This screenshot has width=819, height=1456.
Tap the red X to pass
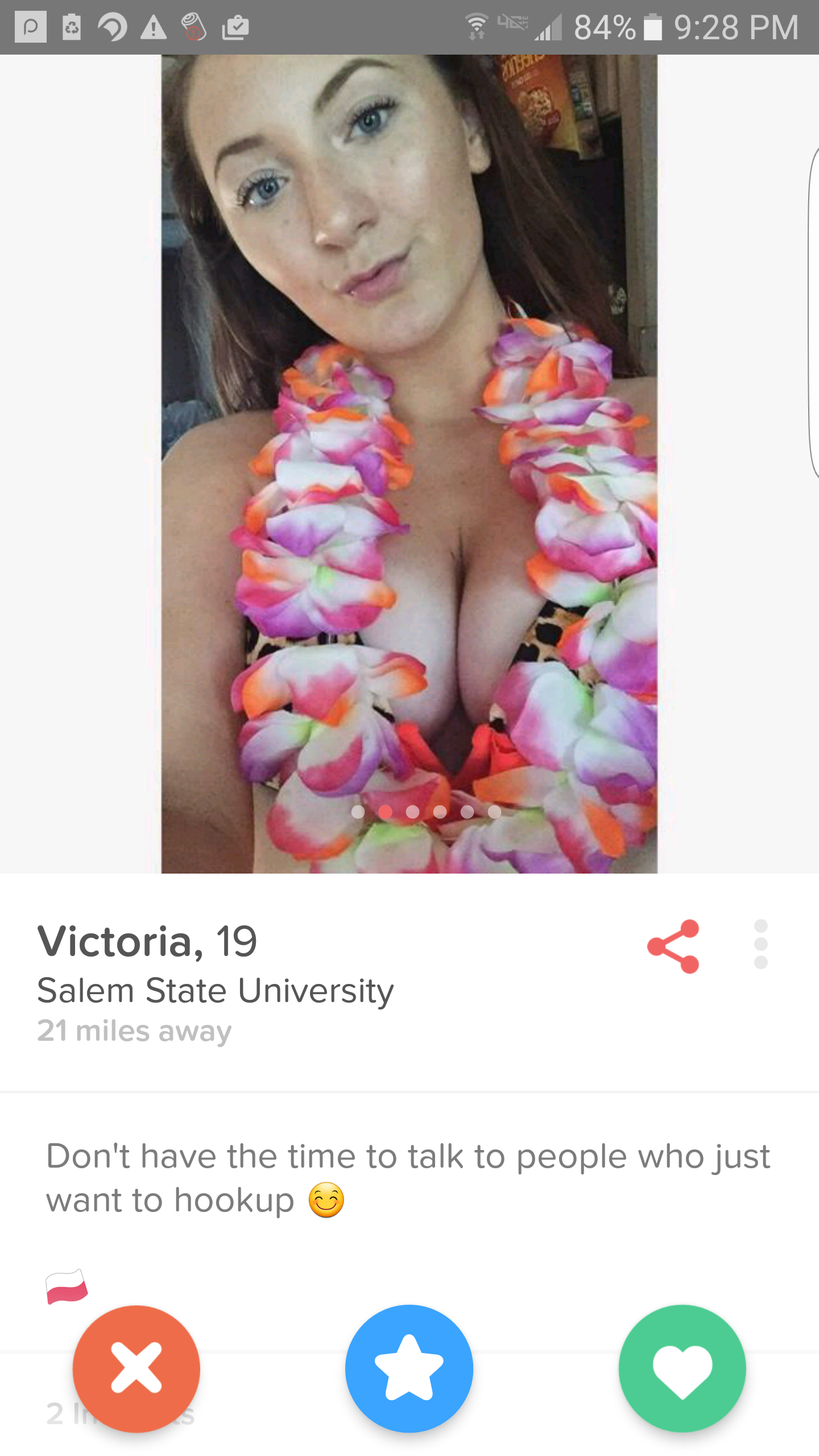coord(136,1368)
